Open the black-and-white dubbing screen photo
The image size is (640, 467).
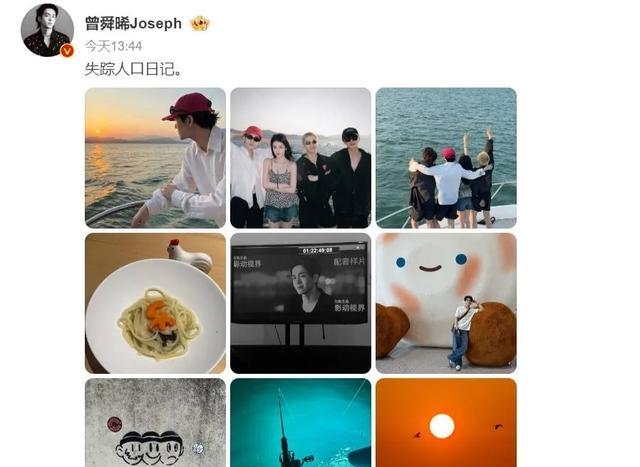tap(300, 303)
